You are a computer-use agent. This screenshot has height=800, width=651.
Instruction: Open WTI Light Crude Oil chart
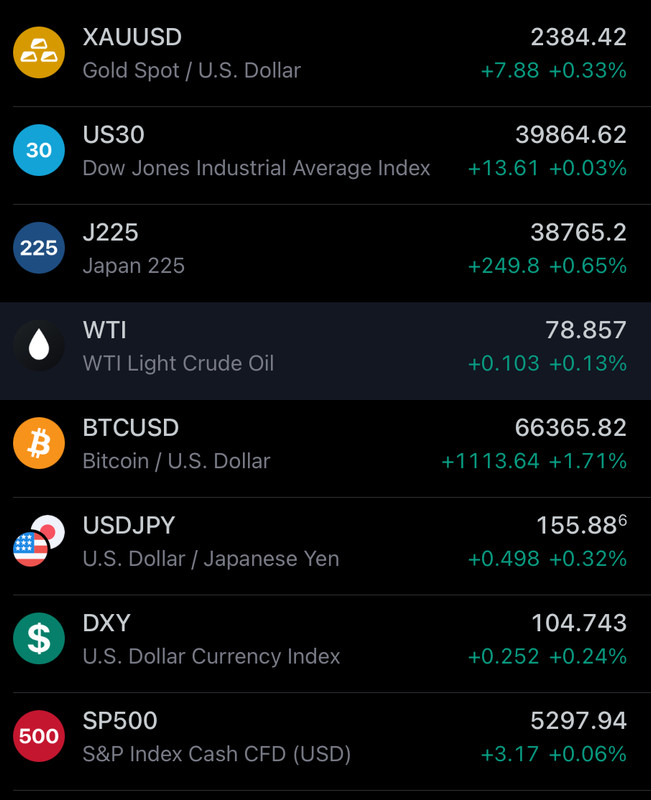point(325,347)
